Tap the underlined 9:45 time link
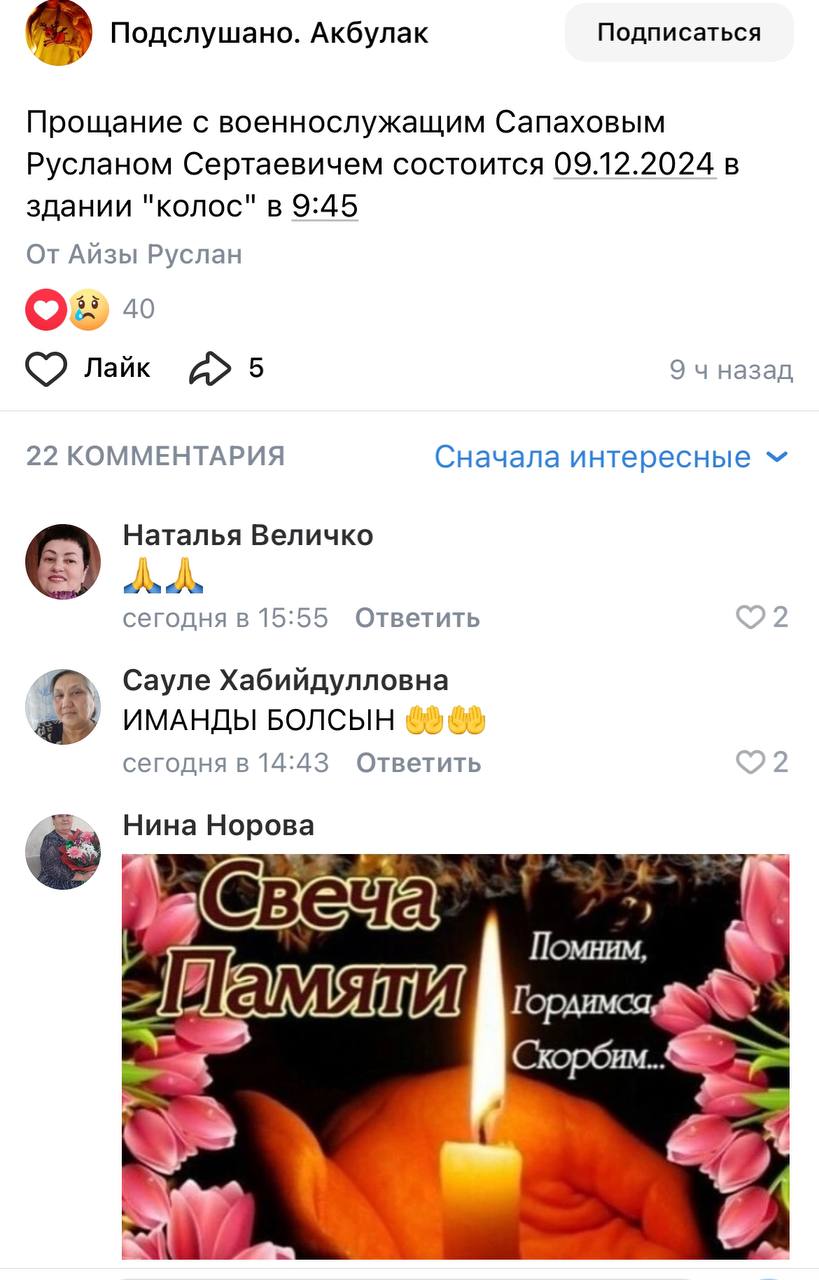The width and height of the screenshot is (819, 1280). 325,206
